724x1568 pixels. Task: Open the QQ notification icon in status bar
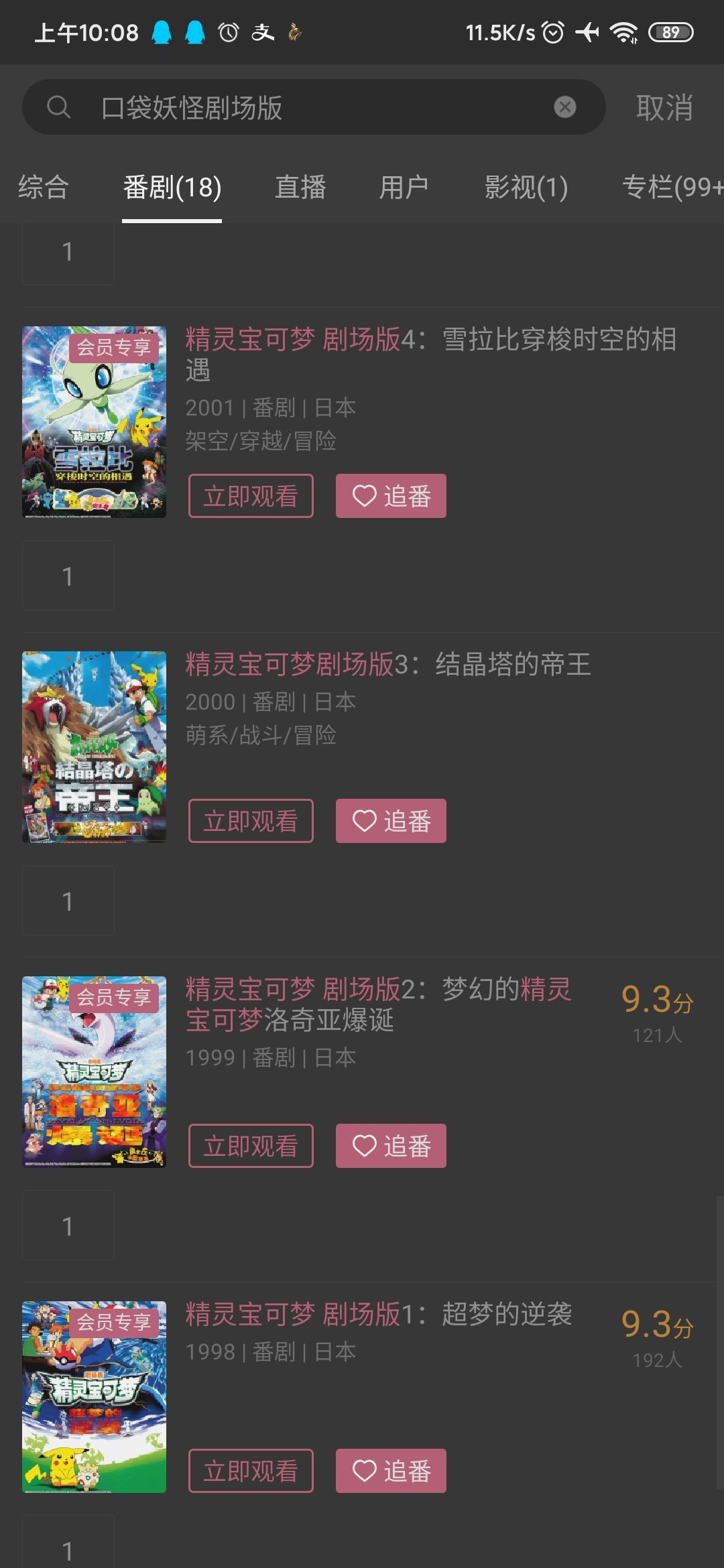point(162,32)
